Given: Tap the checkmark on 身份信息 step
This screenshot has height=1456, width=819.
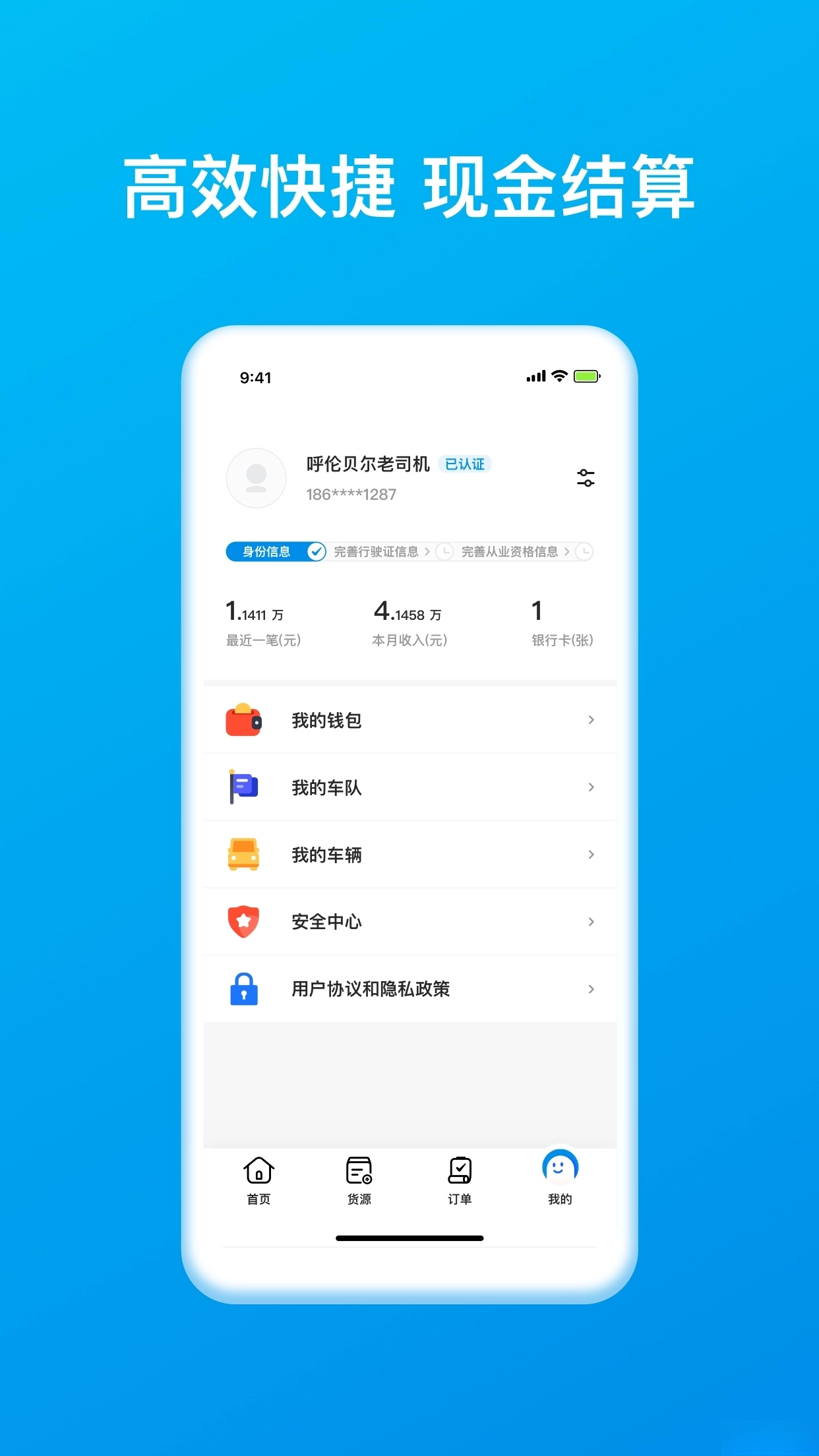Looking at the screenshot, I should tap(316, 551).
